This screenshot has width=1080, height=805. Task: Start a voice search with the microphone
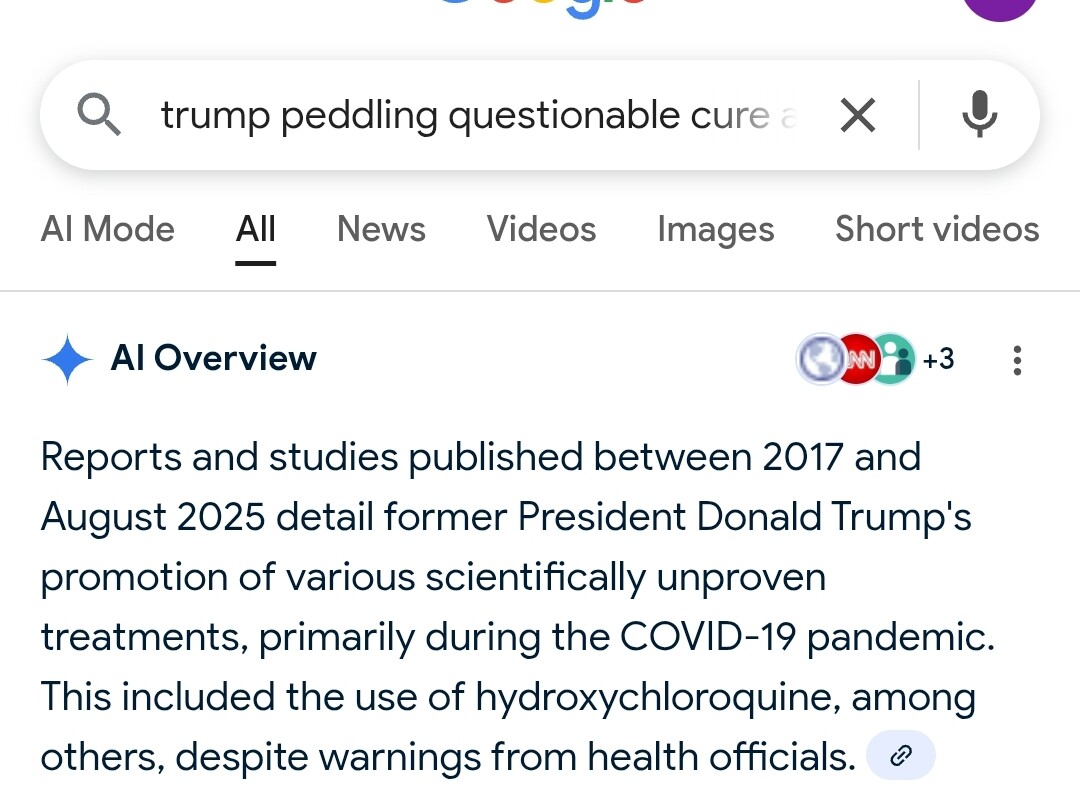tap(979, 115)
